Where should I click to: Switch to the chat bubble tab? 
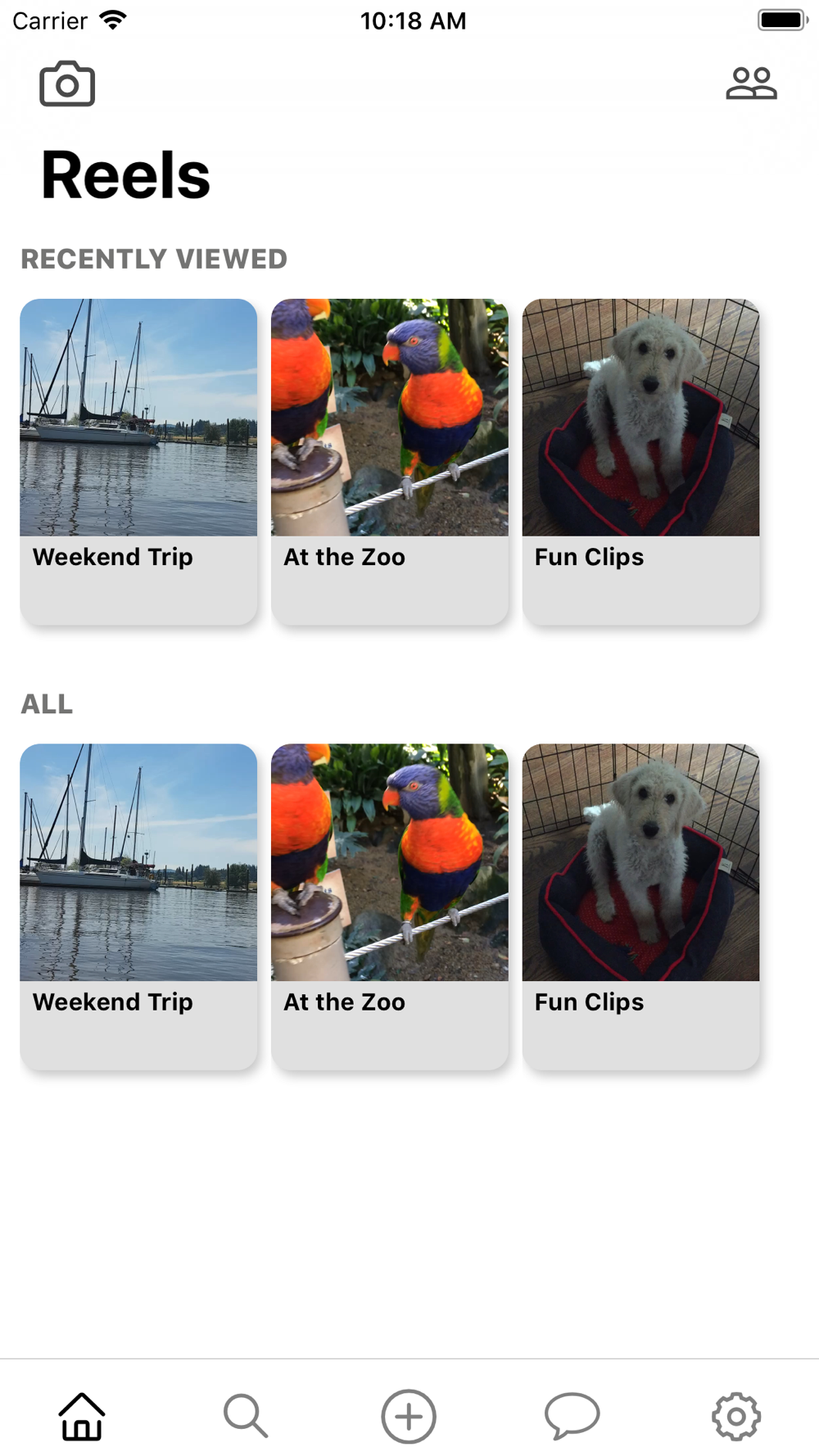click(572, 1416)
